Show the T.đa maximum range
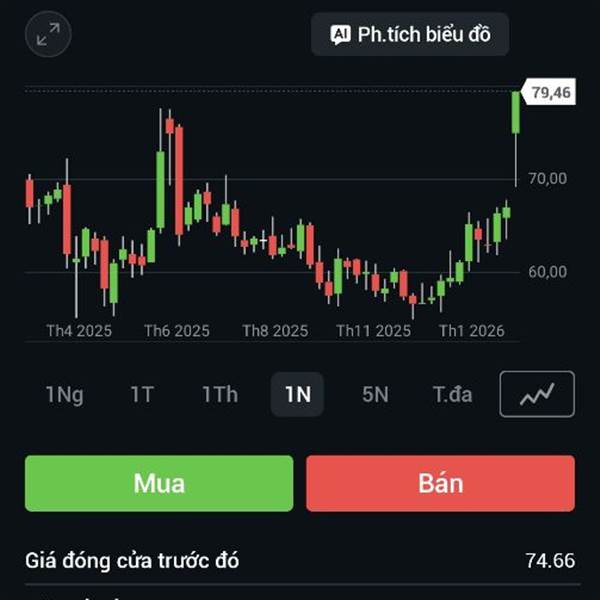This screenshot has height=600, width=600. (x=452, y=394)
